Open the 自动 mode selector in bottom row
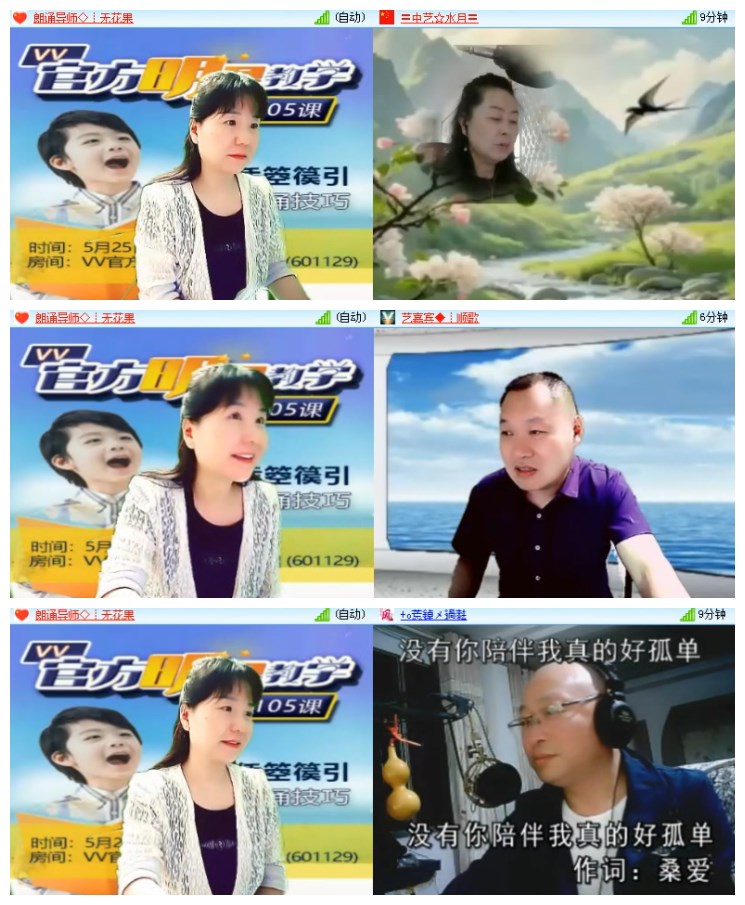 (351, 616)
